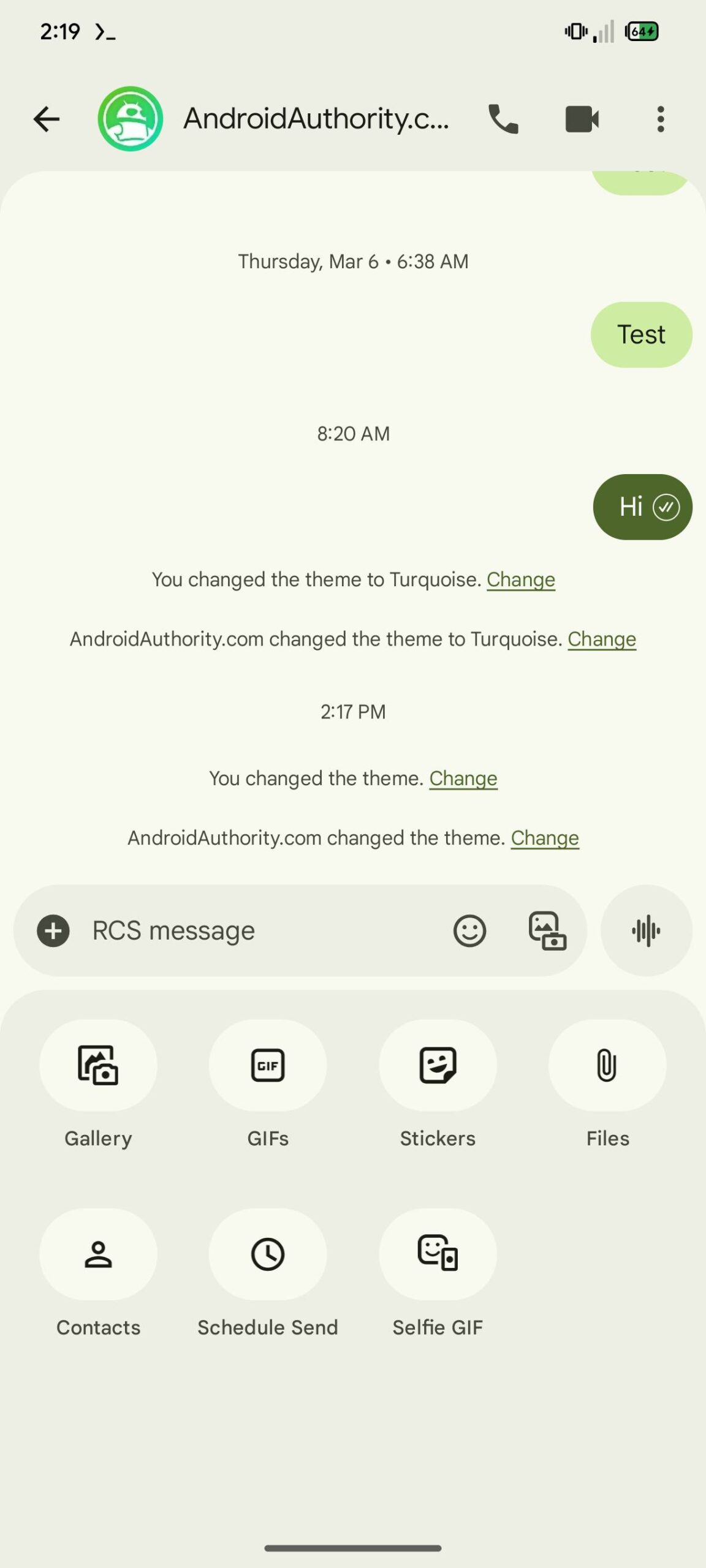Browse GIFs to send
The width and height of the screenshot is (706, 1568).
point(268,1066)
